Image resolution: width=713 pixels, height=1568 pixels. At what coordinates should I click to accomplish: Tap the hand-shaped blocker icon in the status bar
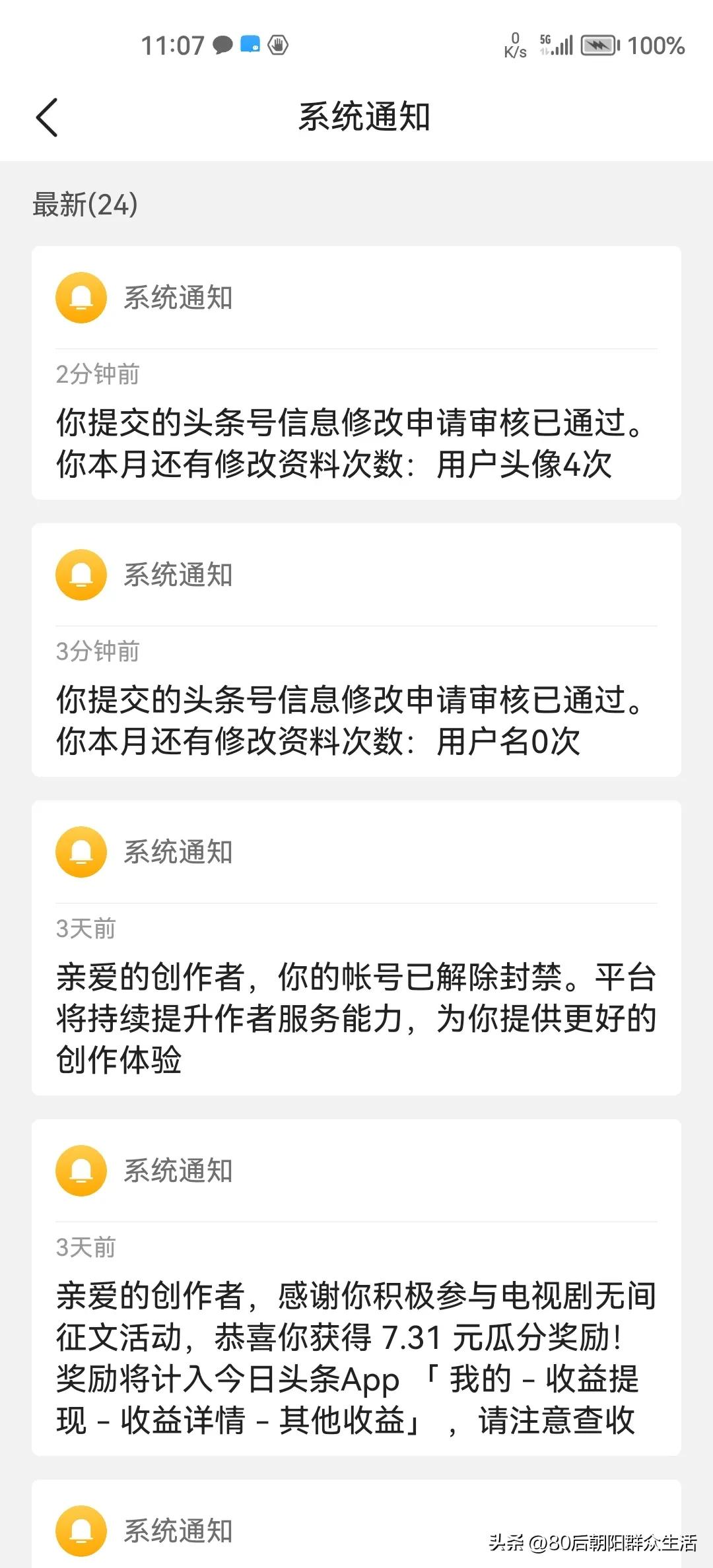278,45
